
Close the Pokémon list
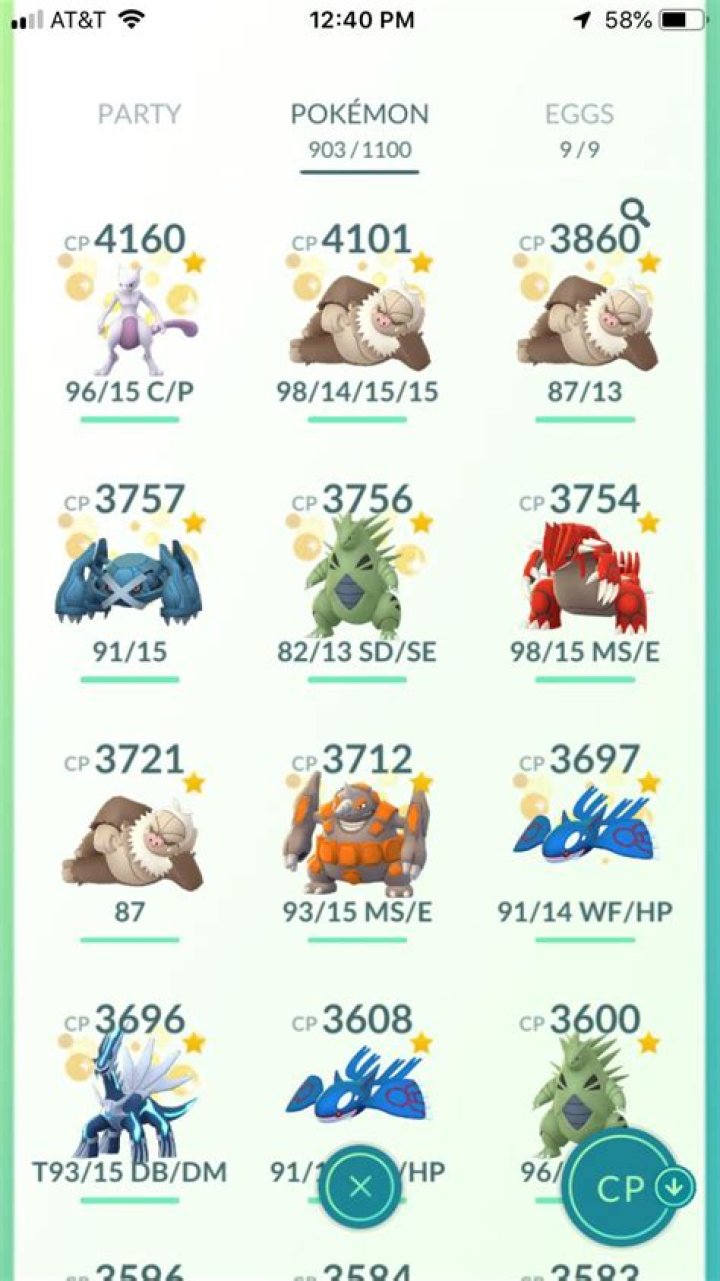(361, 1187)
